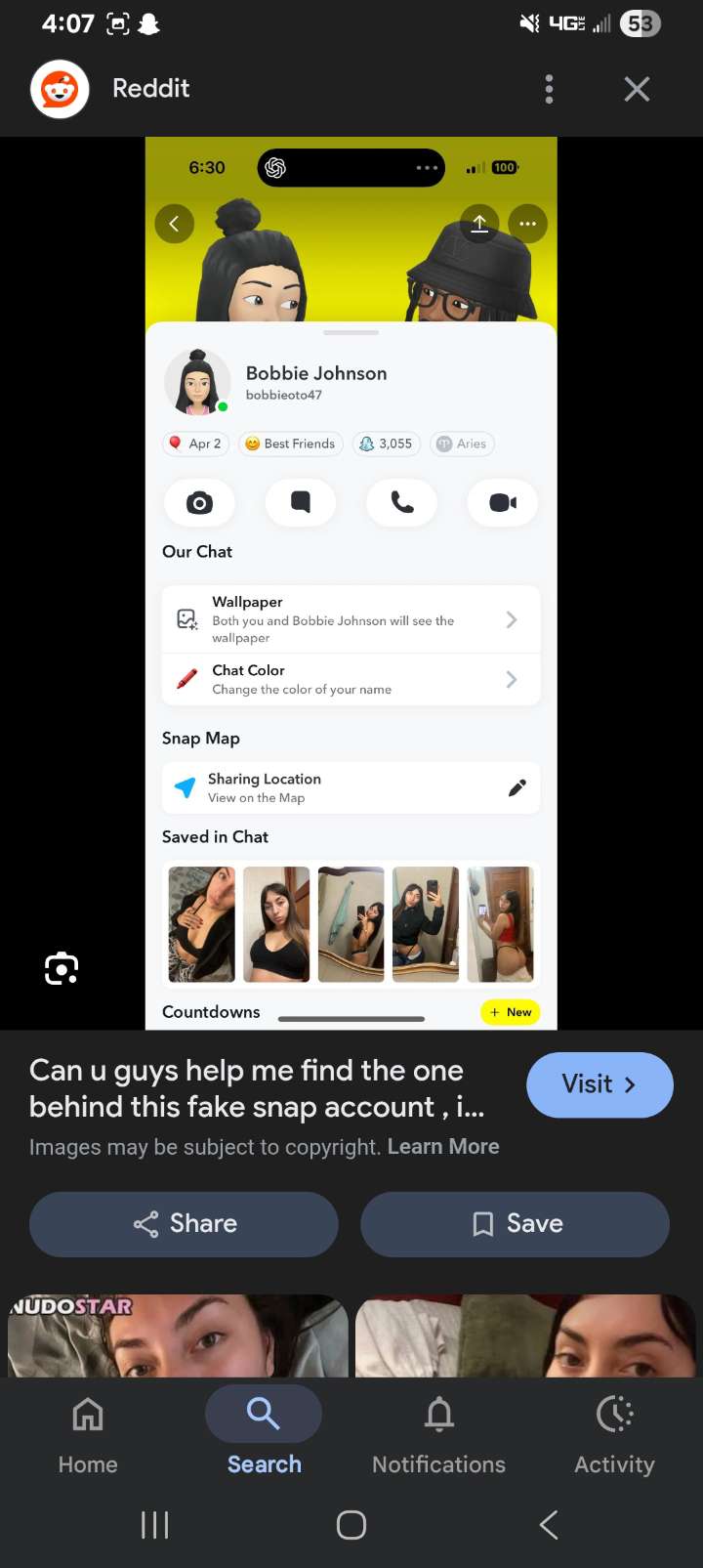
Task: Tap the system back button
Action: pos(549,1524)
